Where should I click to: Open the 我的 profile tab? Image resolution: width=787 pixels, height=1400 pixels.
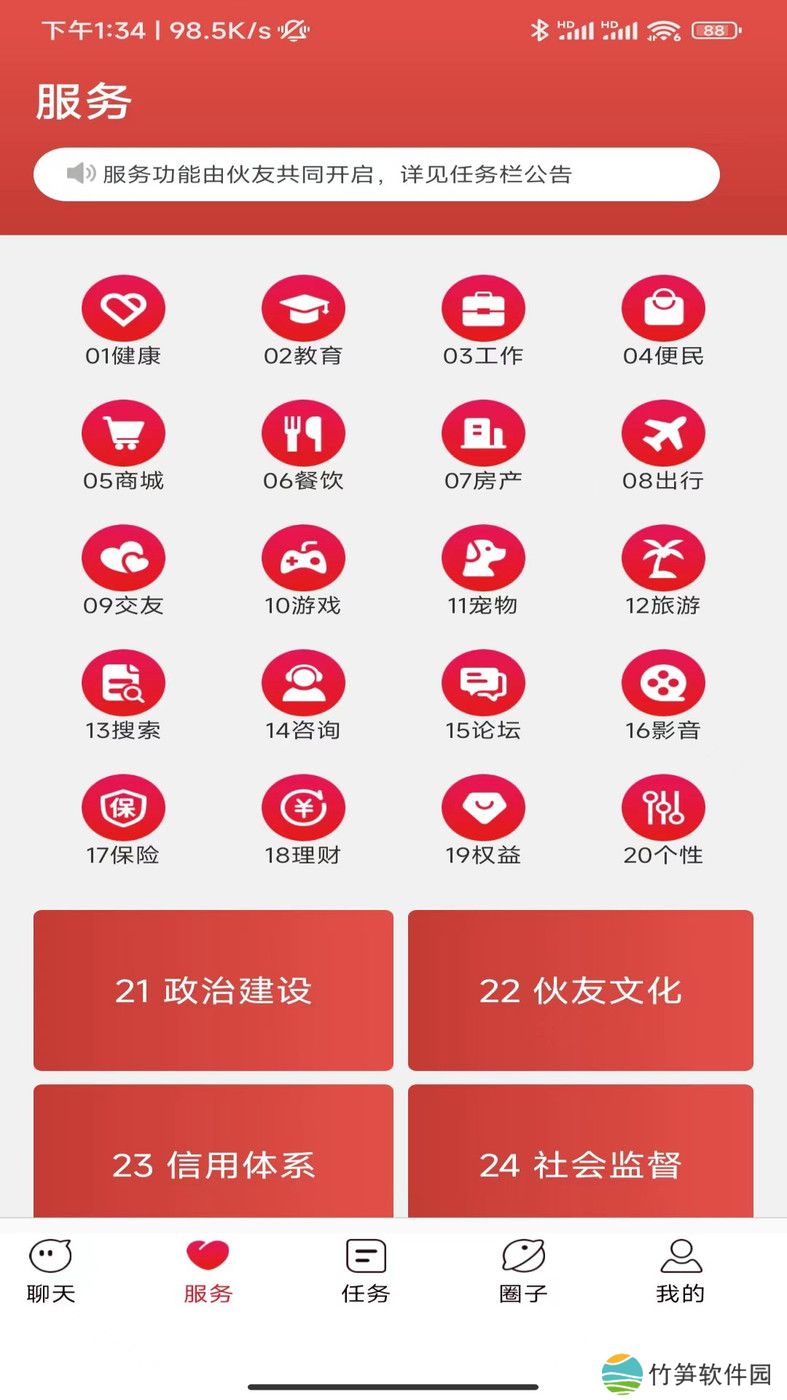(680, 1270)
